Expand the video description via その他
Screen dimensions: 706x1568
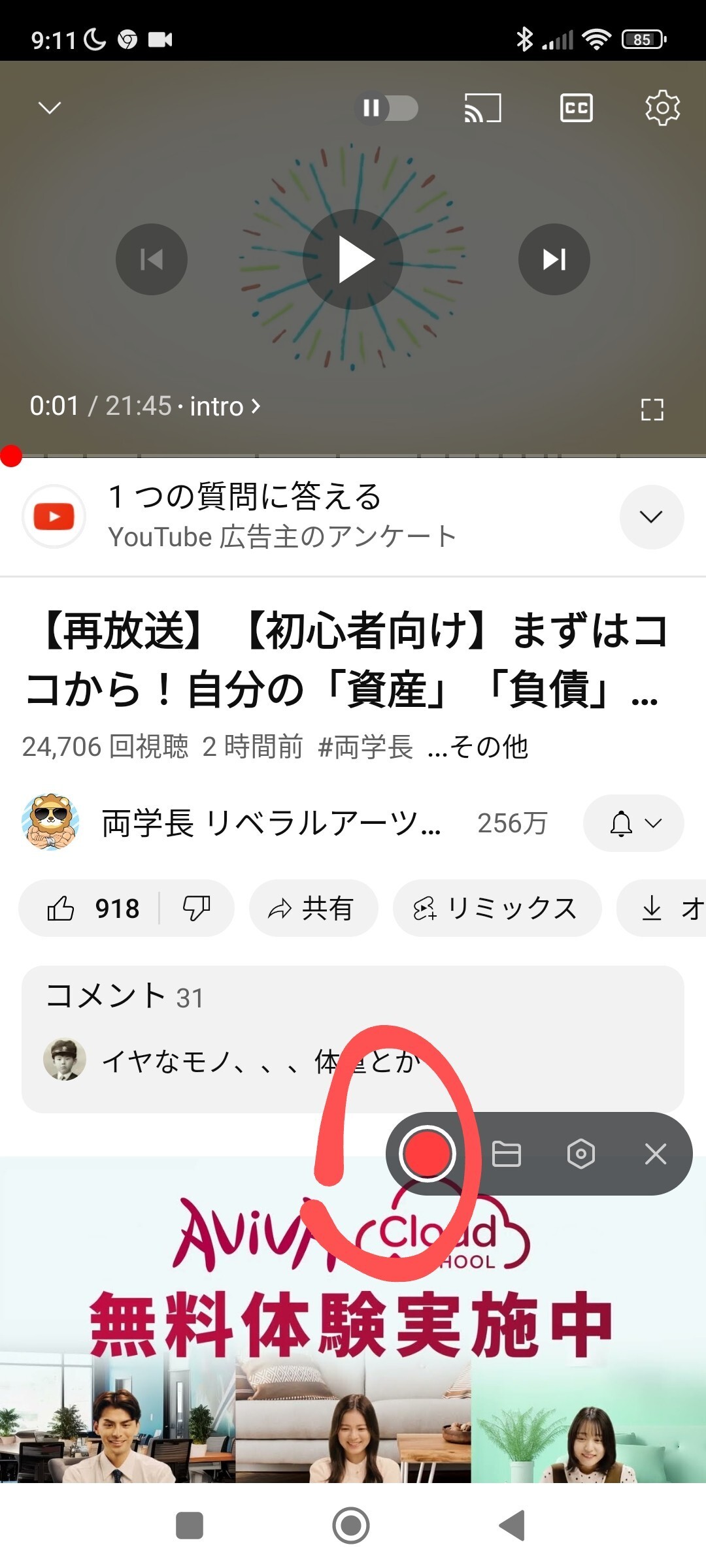pyautogui.click(x=478, y=747)
